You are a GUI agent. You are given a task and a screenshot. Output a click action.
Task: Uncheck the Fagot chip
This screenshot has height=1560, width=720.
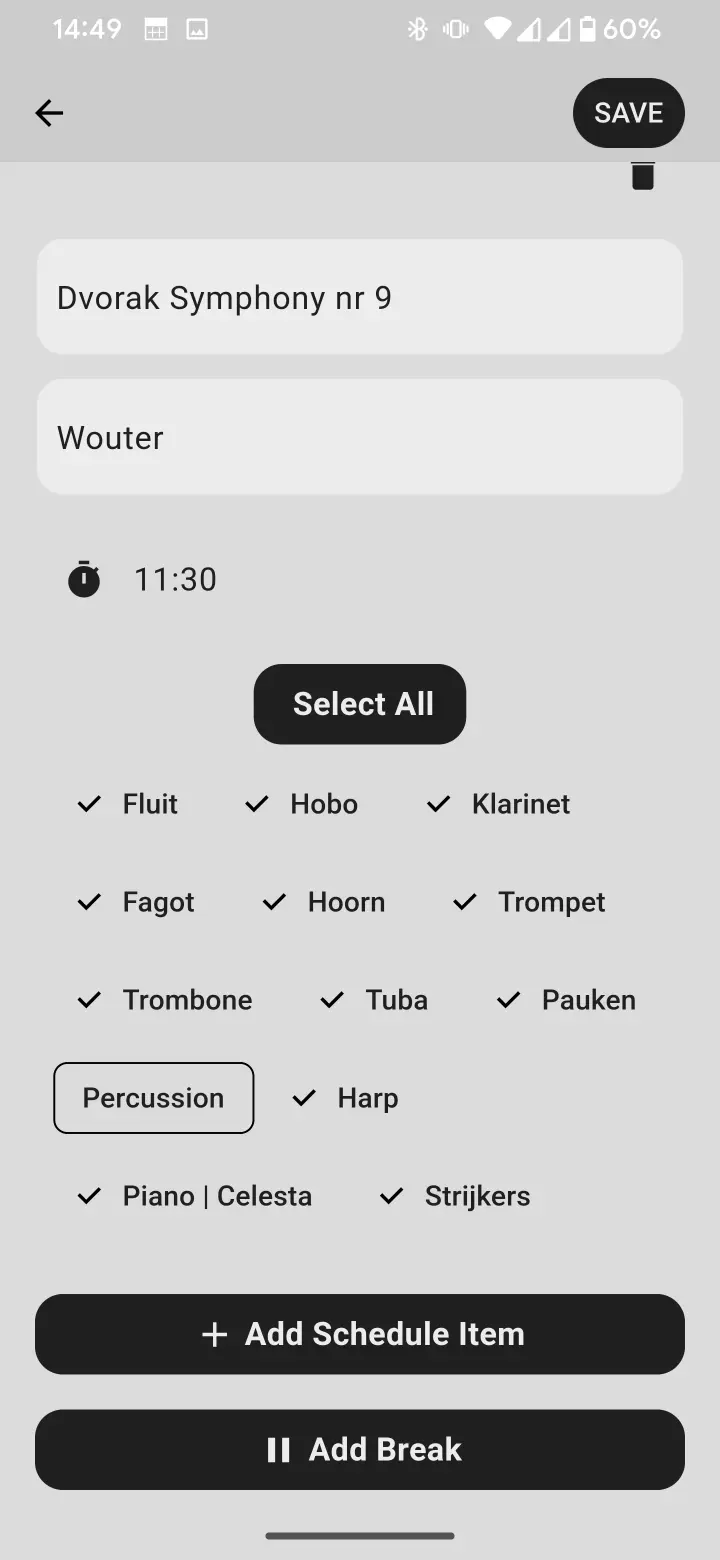[136, 902]
